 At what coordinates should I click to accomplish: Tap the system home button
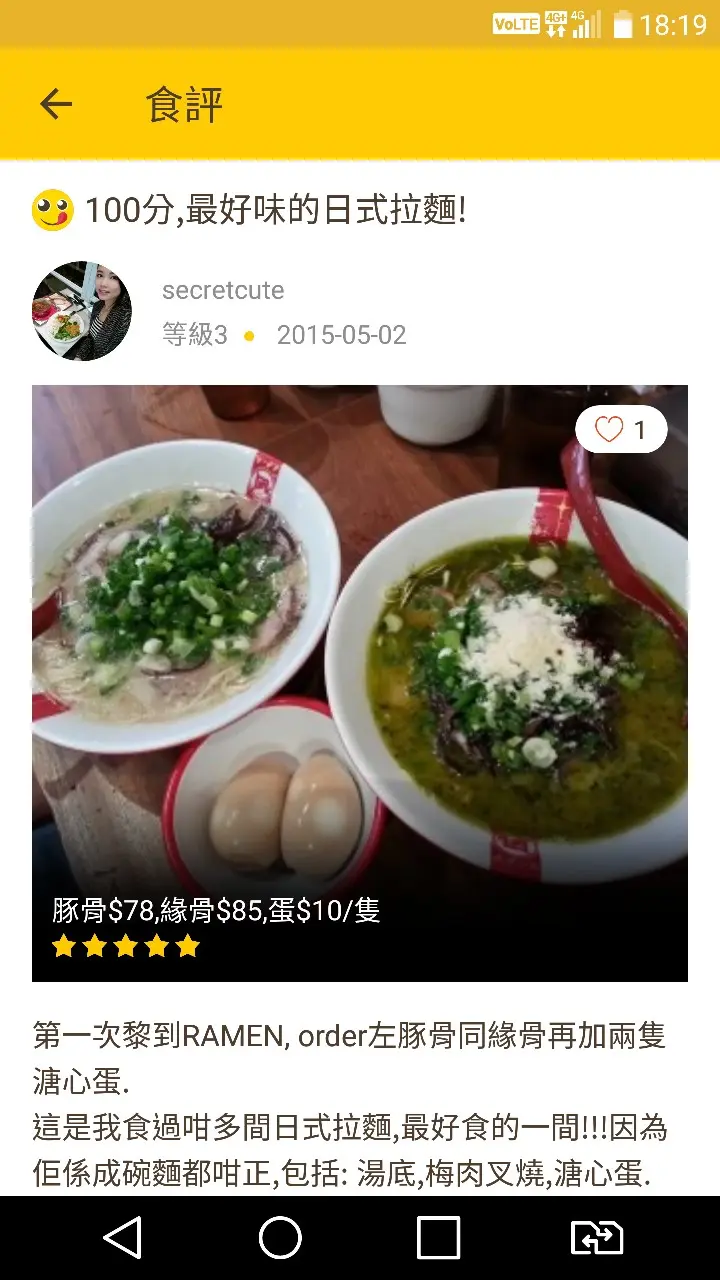[280, 1238]
